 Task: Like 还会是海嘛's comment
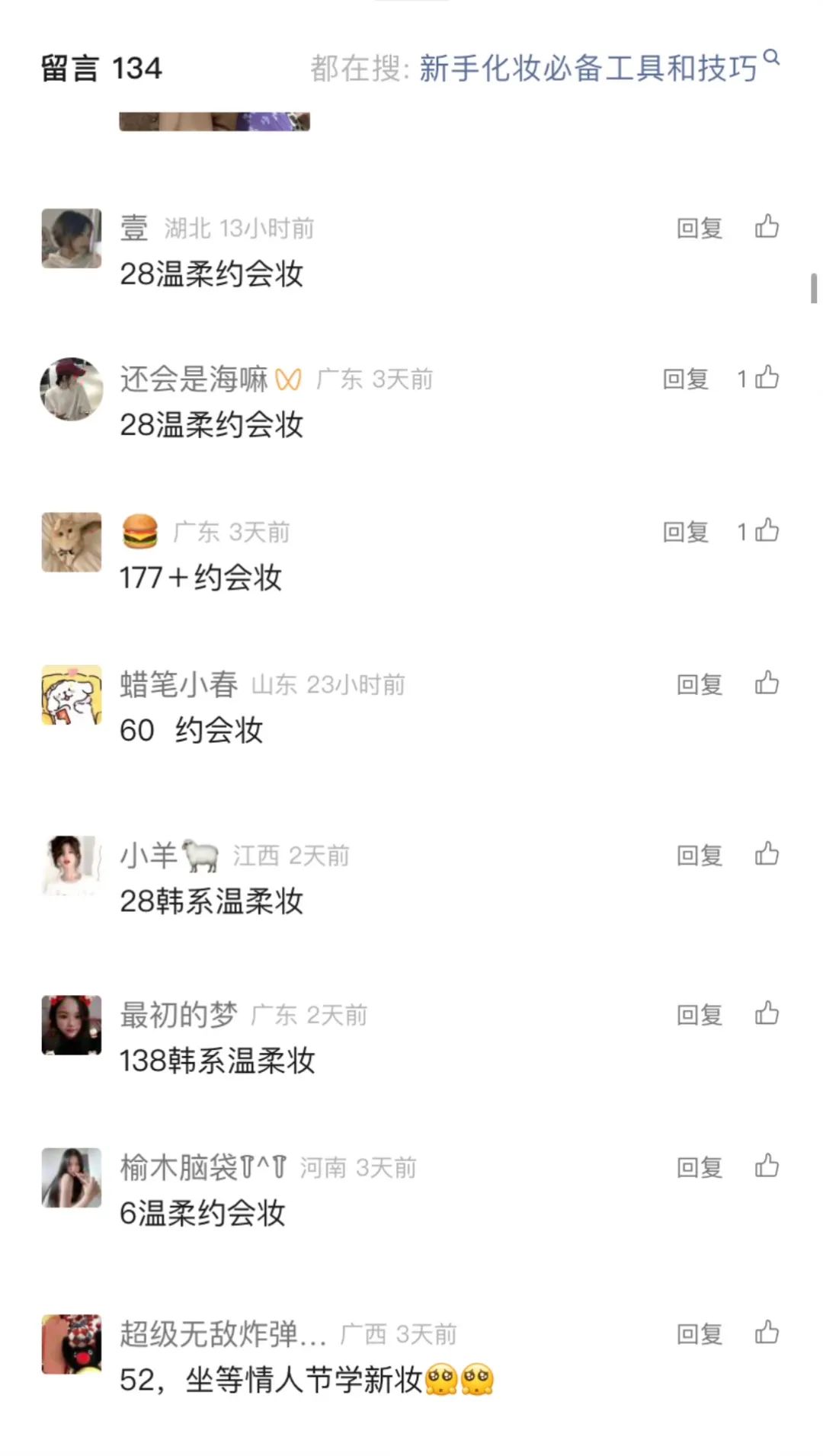coord(767,377)
